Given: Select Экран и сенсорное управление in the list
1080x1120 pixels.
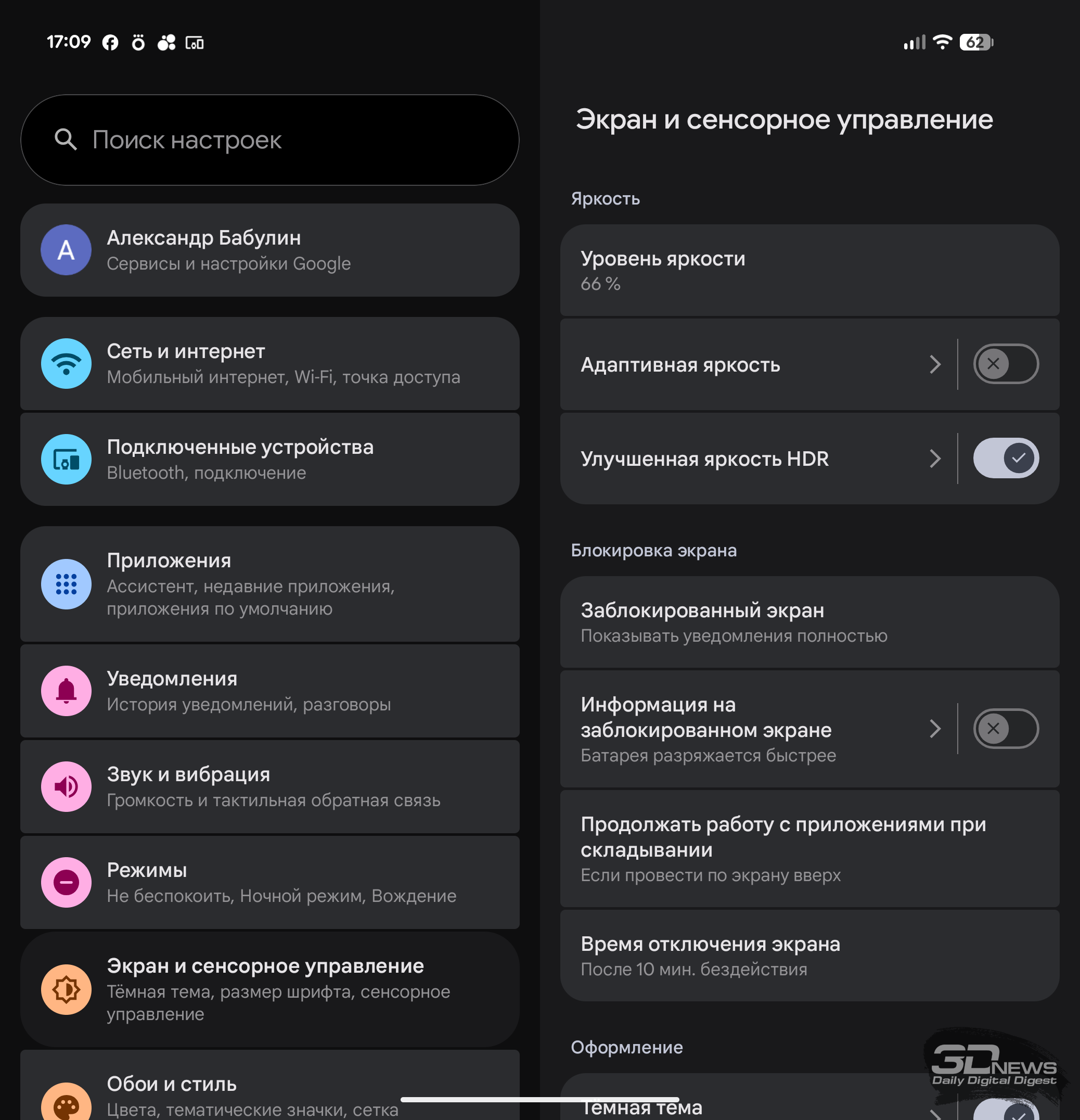Looking at the screenshot, I should (x=269, y=989).
